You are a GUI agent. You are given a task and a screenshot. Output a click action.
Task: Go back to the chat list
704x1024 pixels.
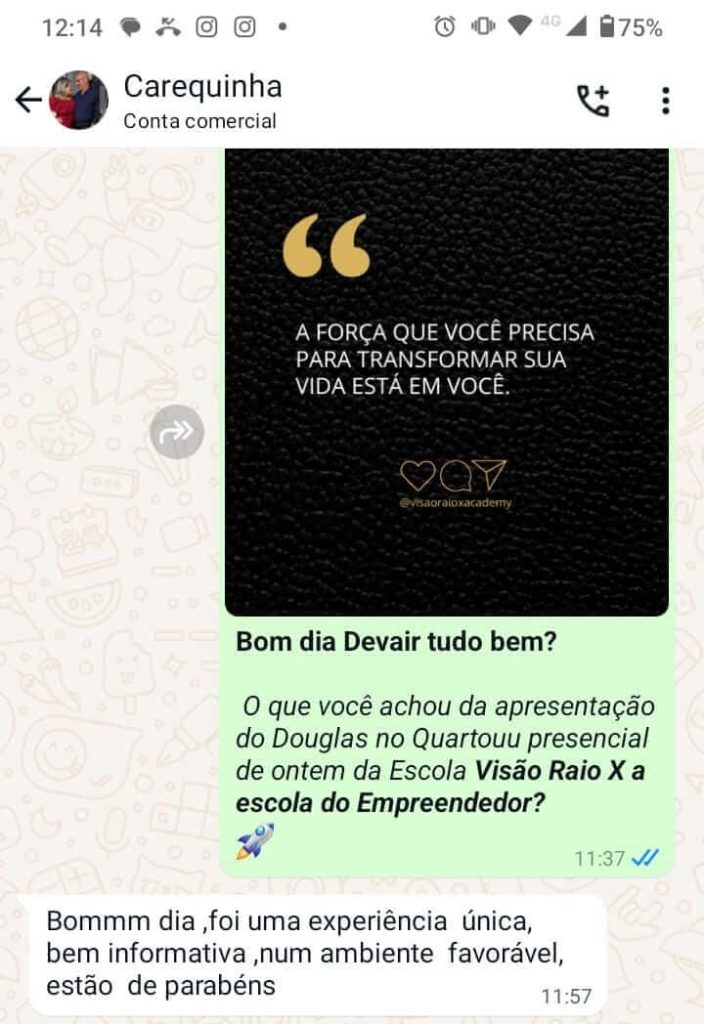[28, 99]
